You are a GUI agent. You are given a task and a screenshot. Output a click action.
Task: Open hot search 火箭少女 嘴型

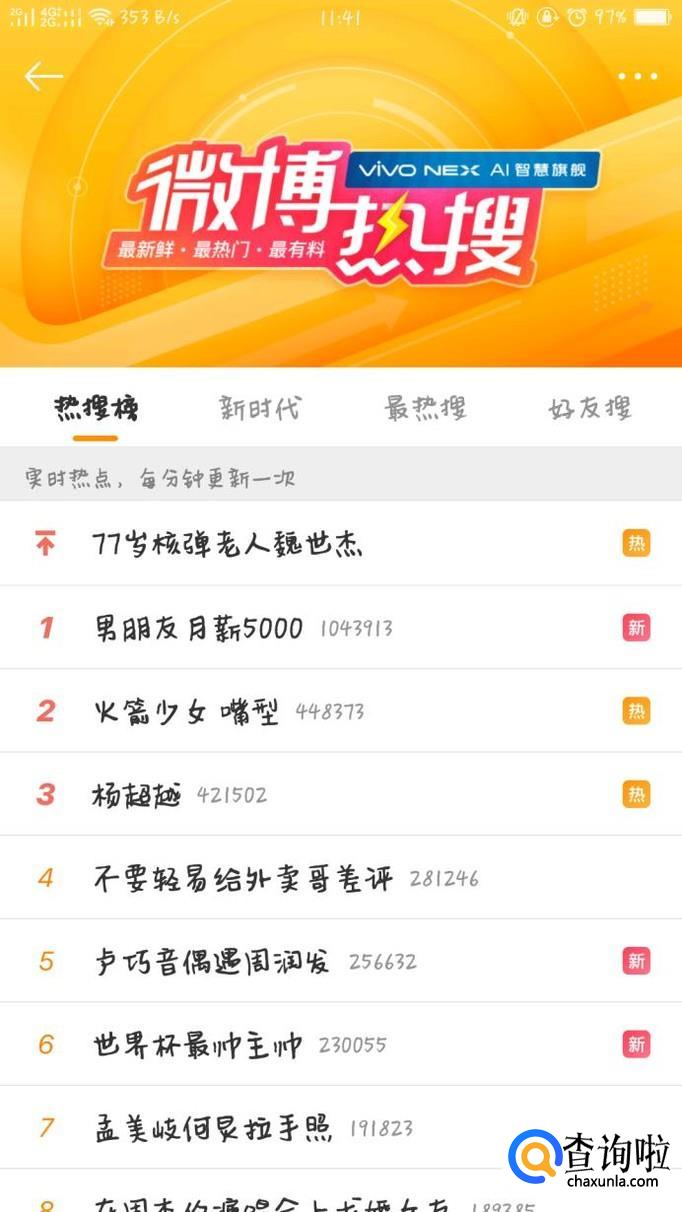[x=186, y=711]
